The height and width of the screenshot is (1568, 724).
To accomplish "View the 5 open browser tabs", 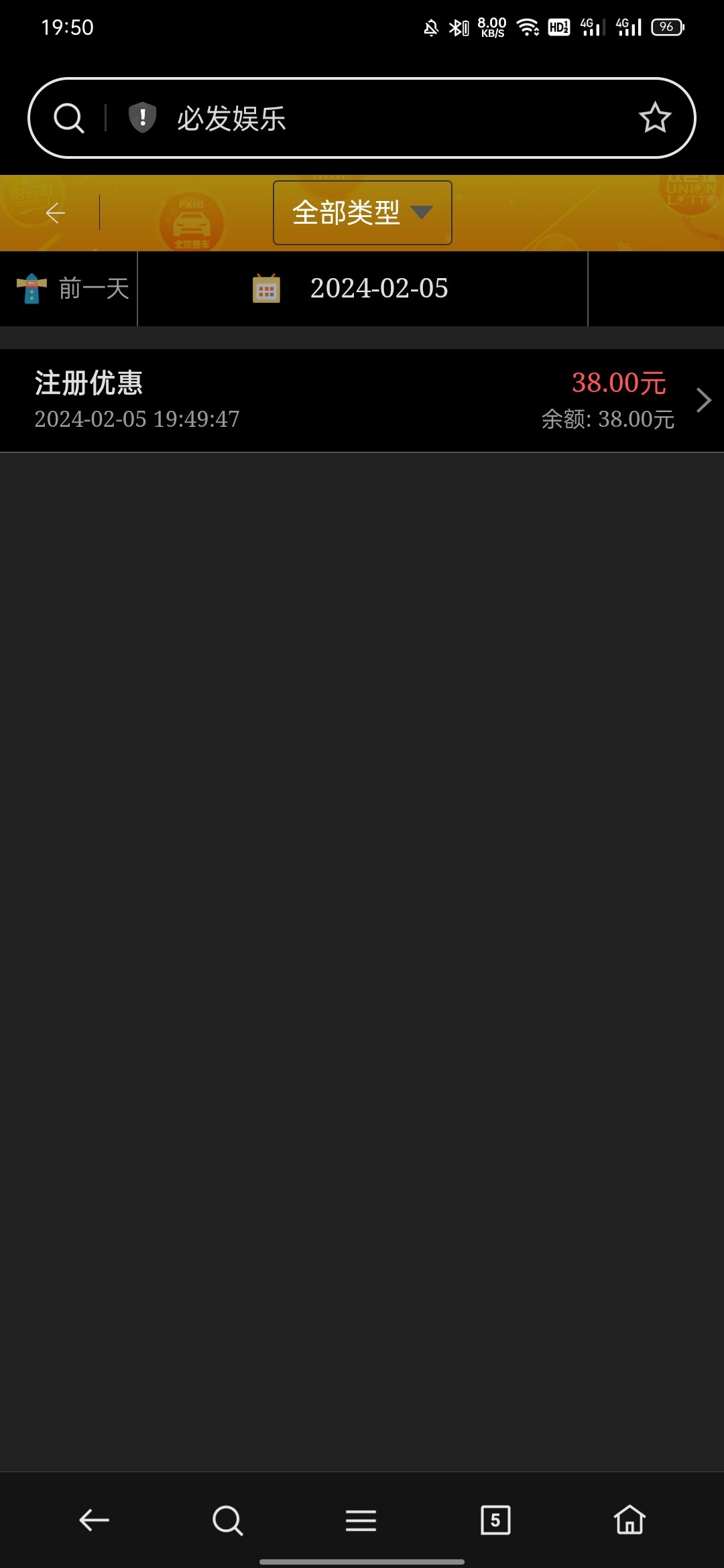I will [x=495, y=1520].
